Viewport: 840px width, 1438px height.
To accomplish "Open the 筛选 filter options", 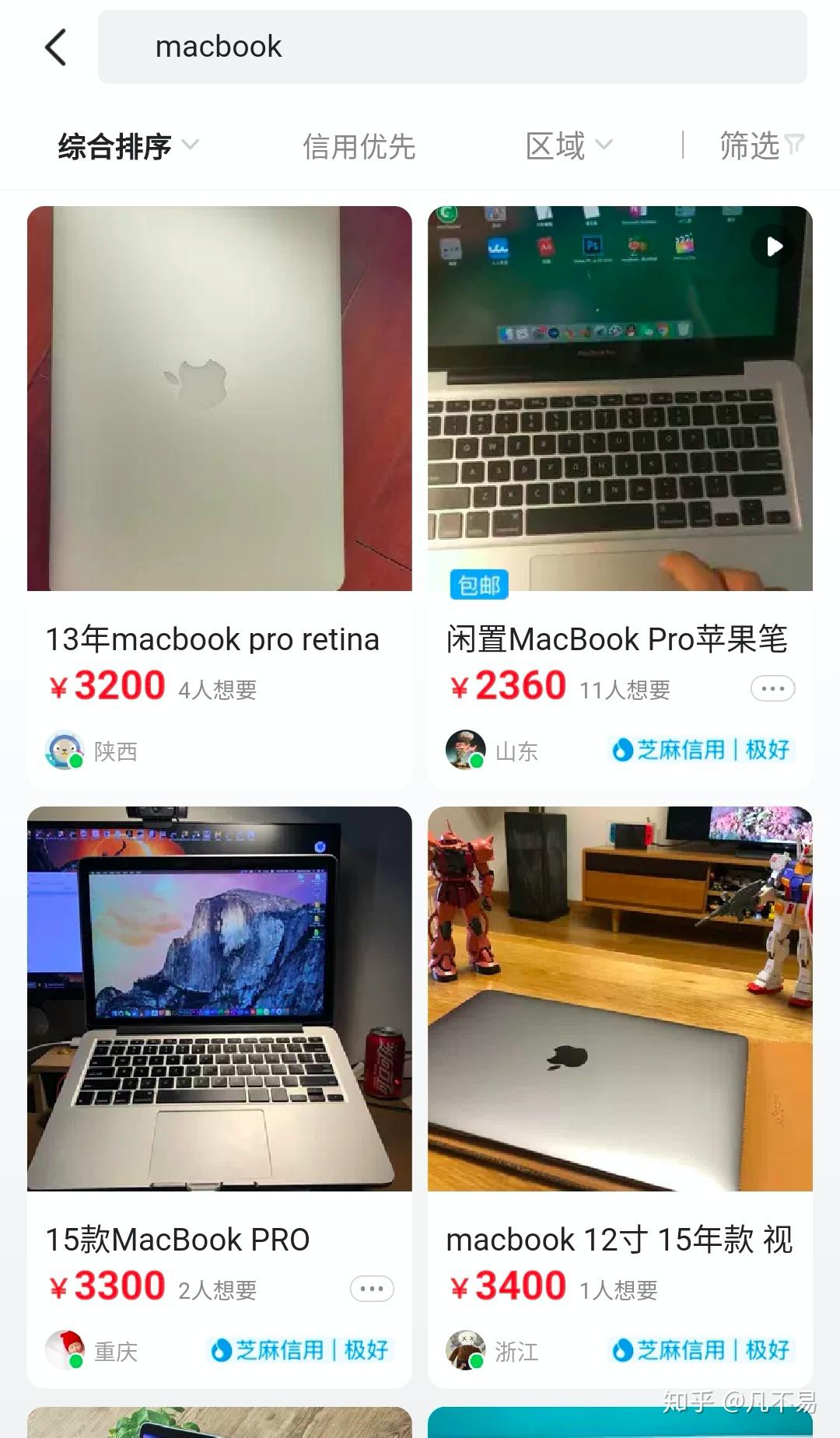I will pyautogui.click(x=761, y=145).
